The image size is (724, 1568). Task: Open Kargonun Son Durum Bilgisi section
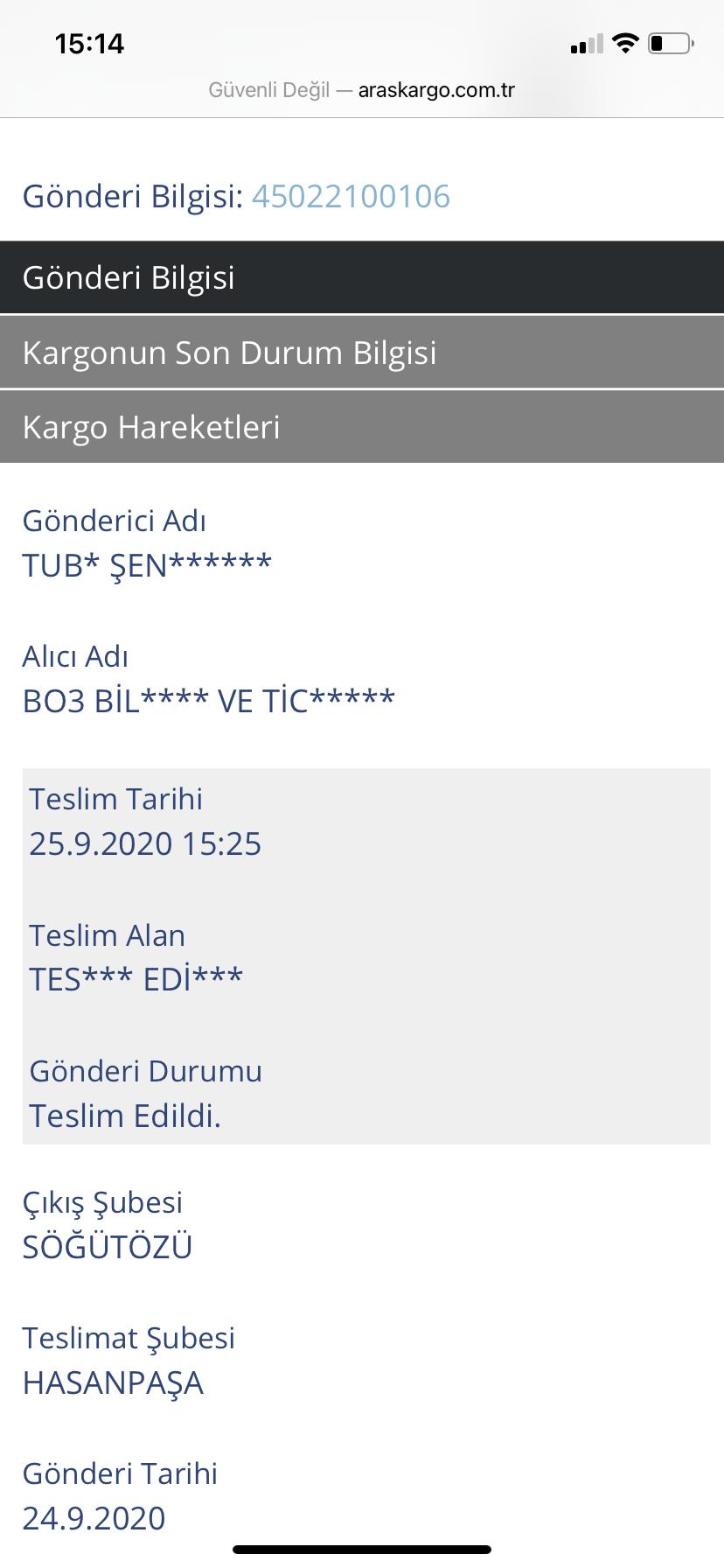pyautogui.click(x=362, y=352)
